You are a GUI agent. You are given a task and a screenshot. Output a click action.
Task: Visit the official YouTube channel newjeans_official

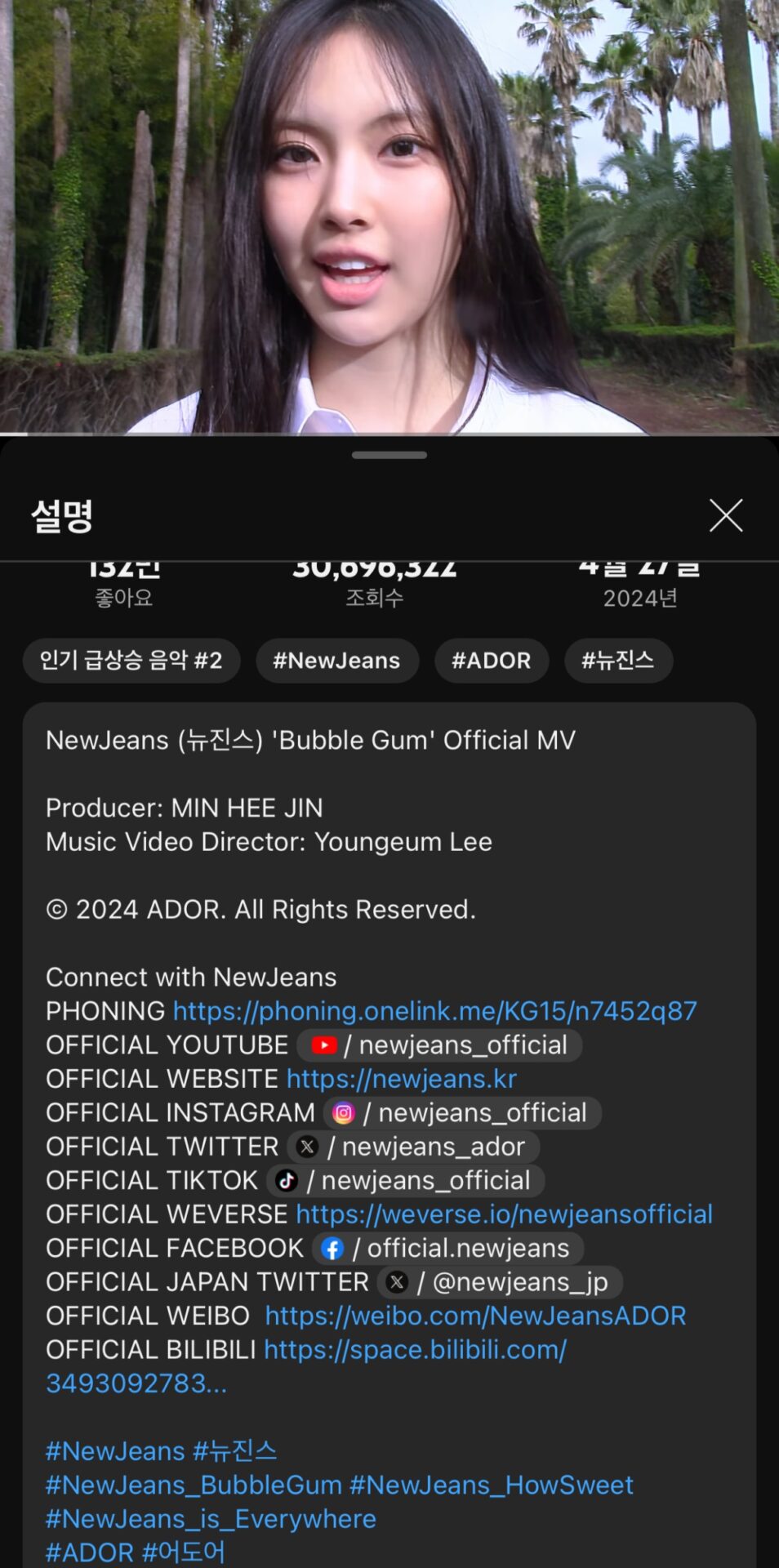[x=440, y=1045]
